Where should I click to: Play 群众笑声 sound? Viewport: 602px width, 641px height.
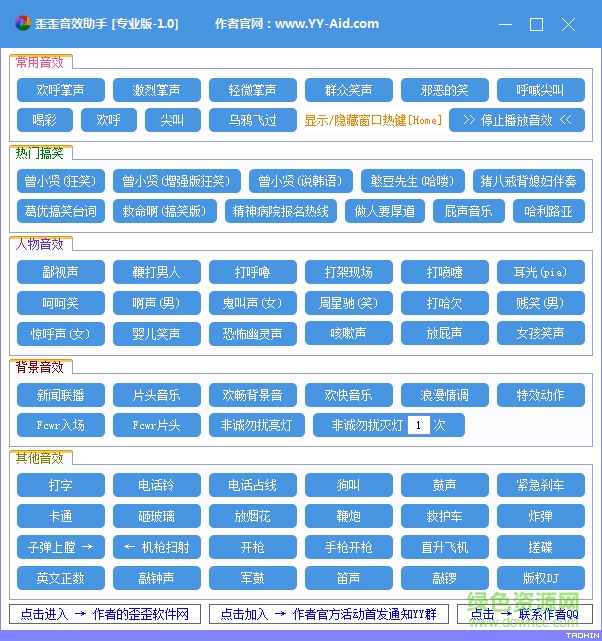tap(349, 90)
